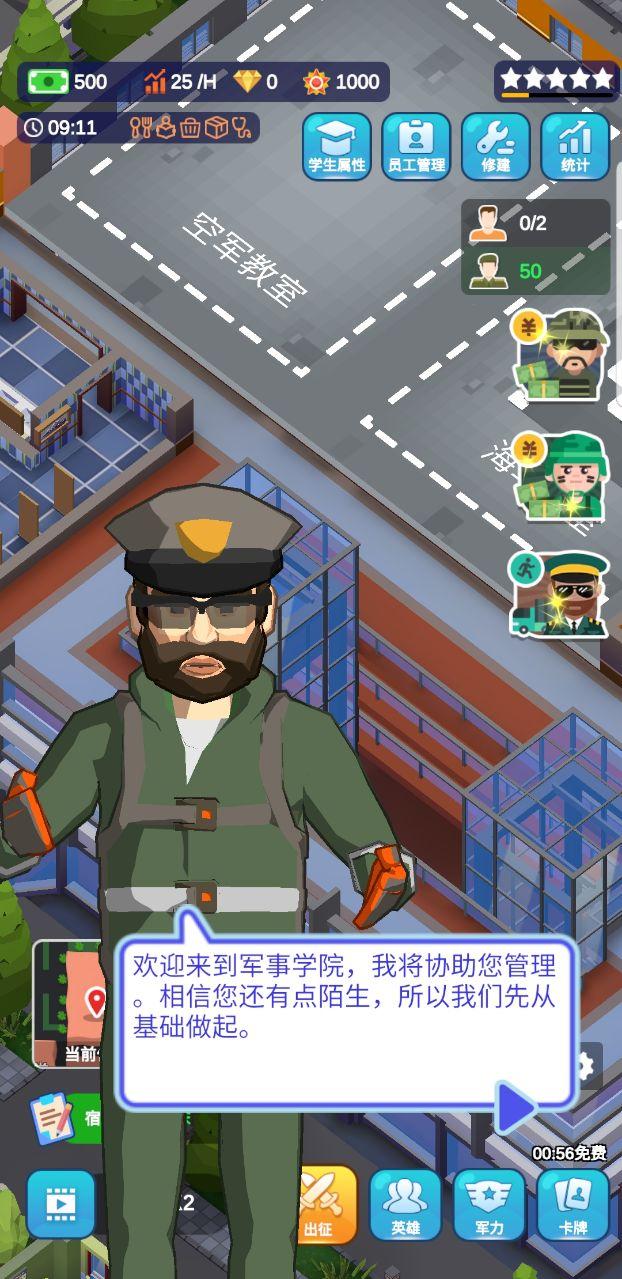Tap the sunglasses soldier cash bonus icon
The image size is (622, 1279).
[561, 354]
